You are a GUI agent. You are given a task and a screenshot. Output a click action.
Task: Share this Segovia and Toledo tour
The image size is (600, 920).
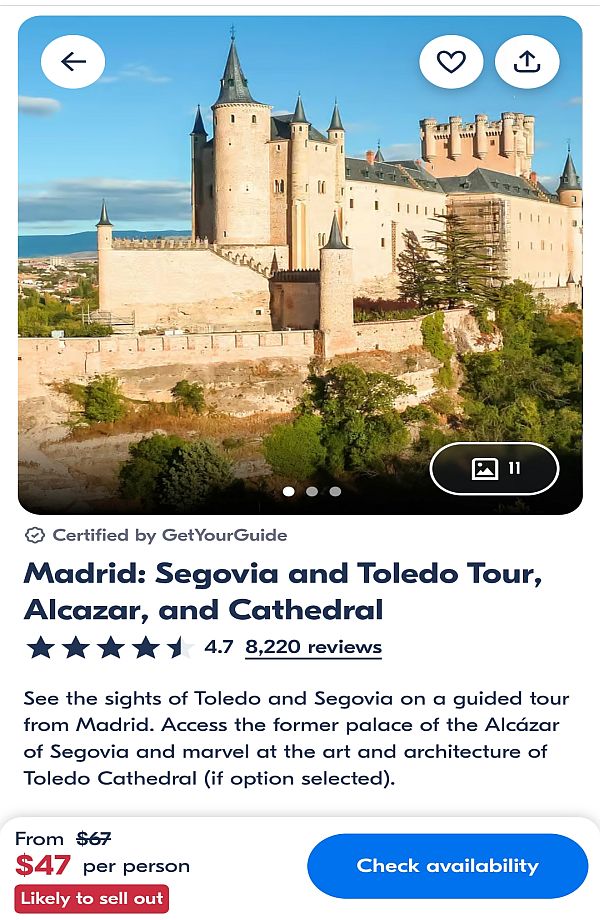(527, 62)
